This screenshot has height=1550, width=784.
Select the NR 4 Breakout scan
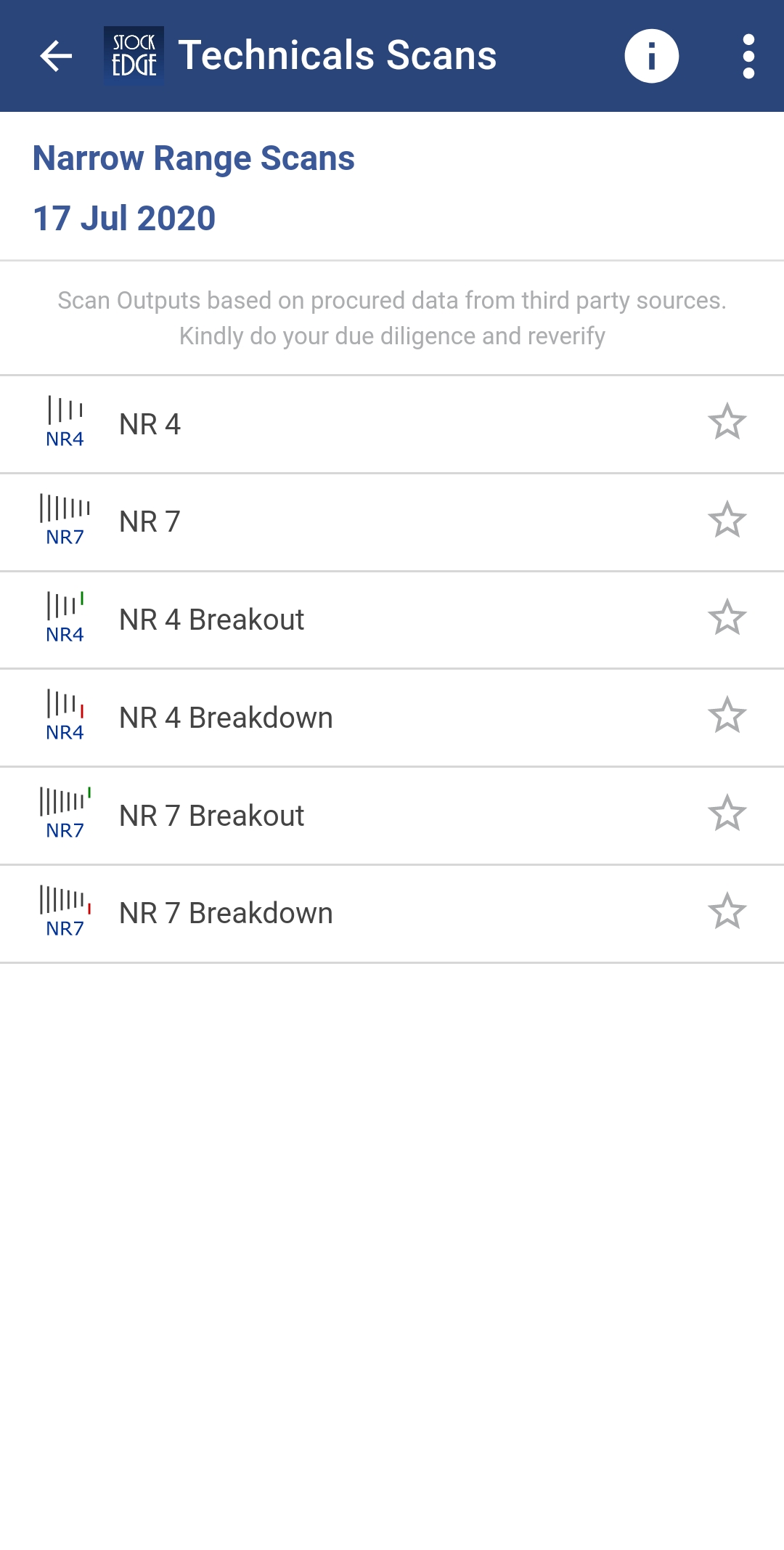pos(392,620)
